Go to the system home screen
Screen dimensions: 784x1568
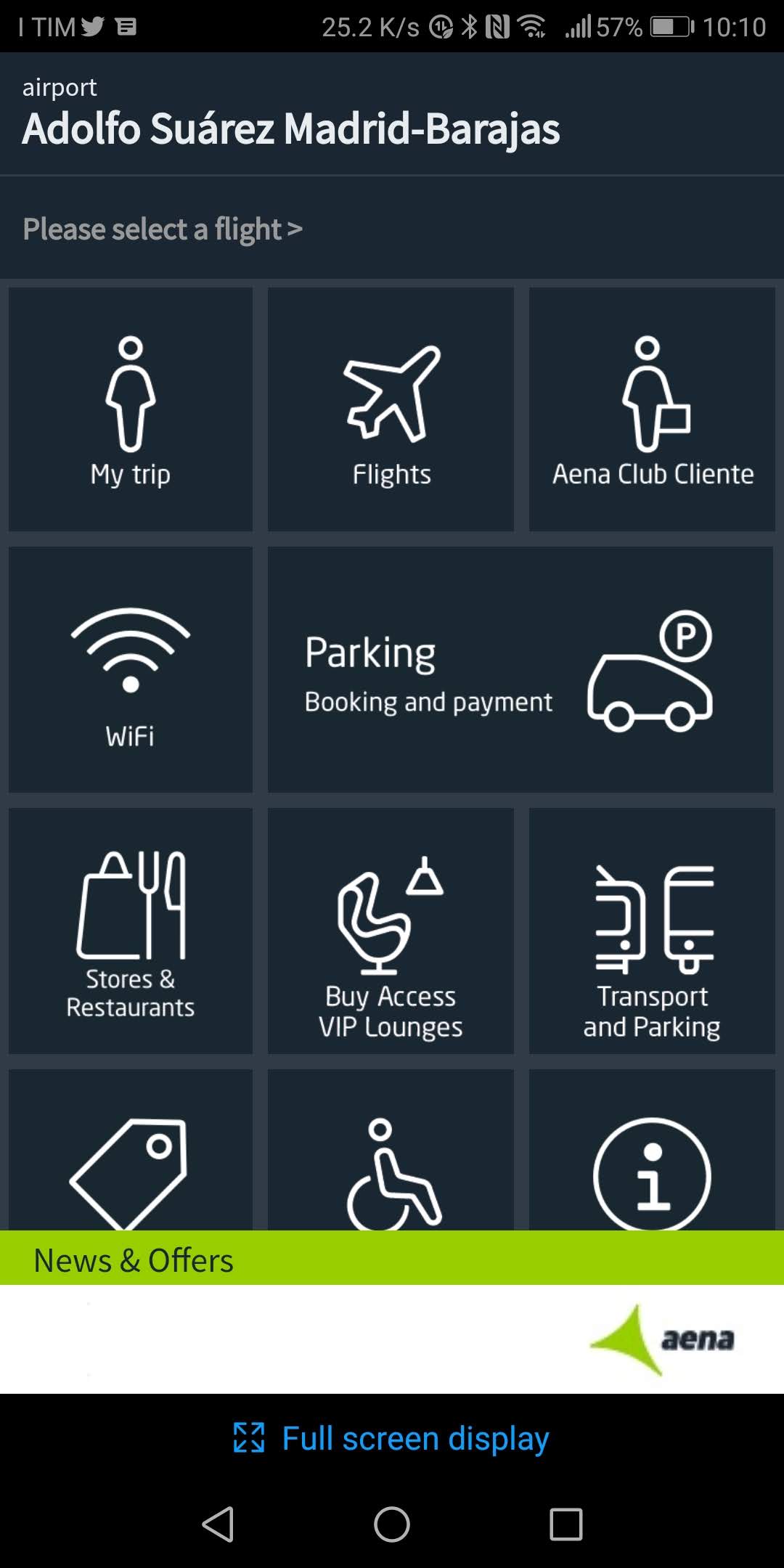(392, 1524)
